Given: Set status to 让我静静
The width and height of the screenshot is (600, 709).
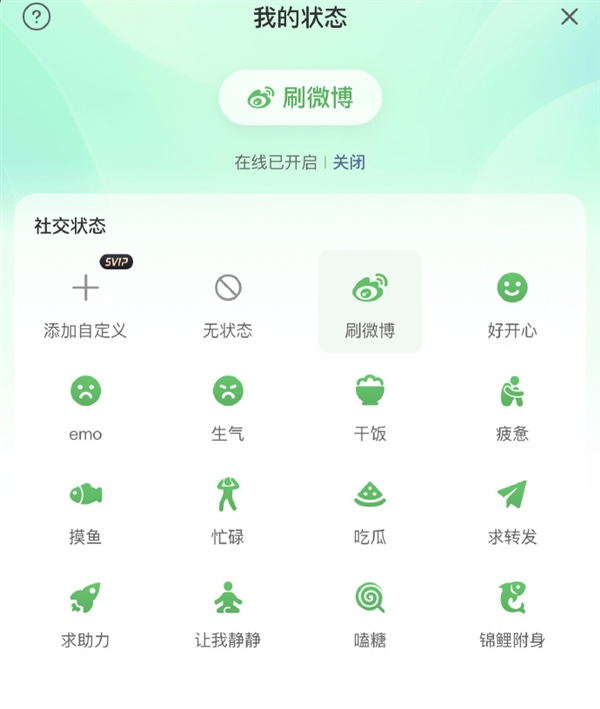Looking at the screenshot, I should pos(228,612).
